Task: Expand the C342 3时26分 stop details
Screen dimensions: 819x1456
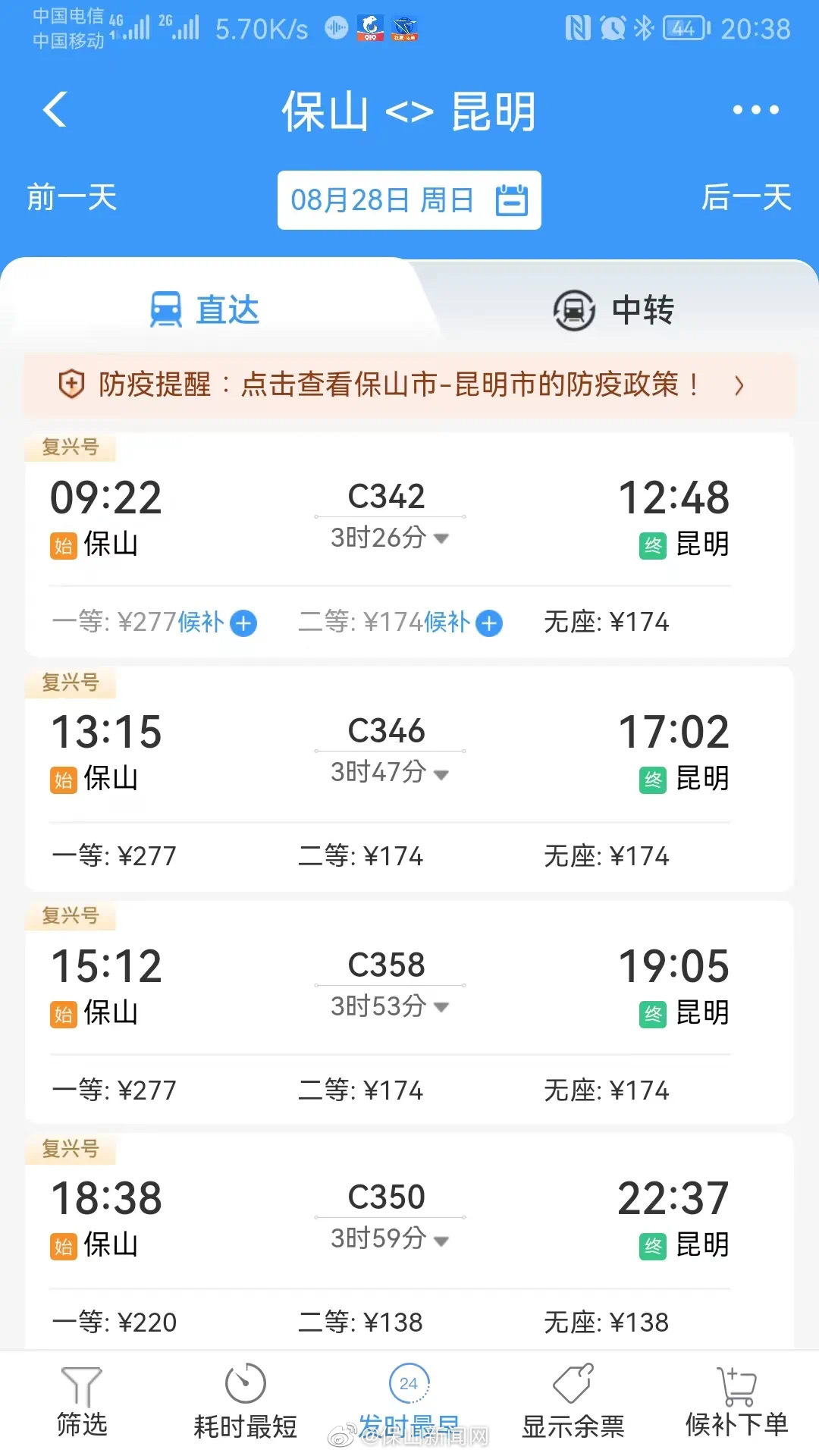Action: [x=391, y=538]
